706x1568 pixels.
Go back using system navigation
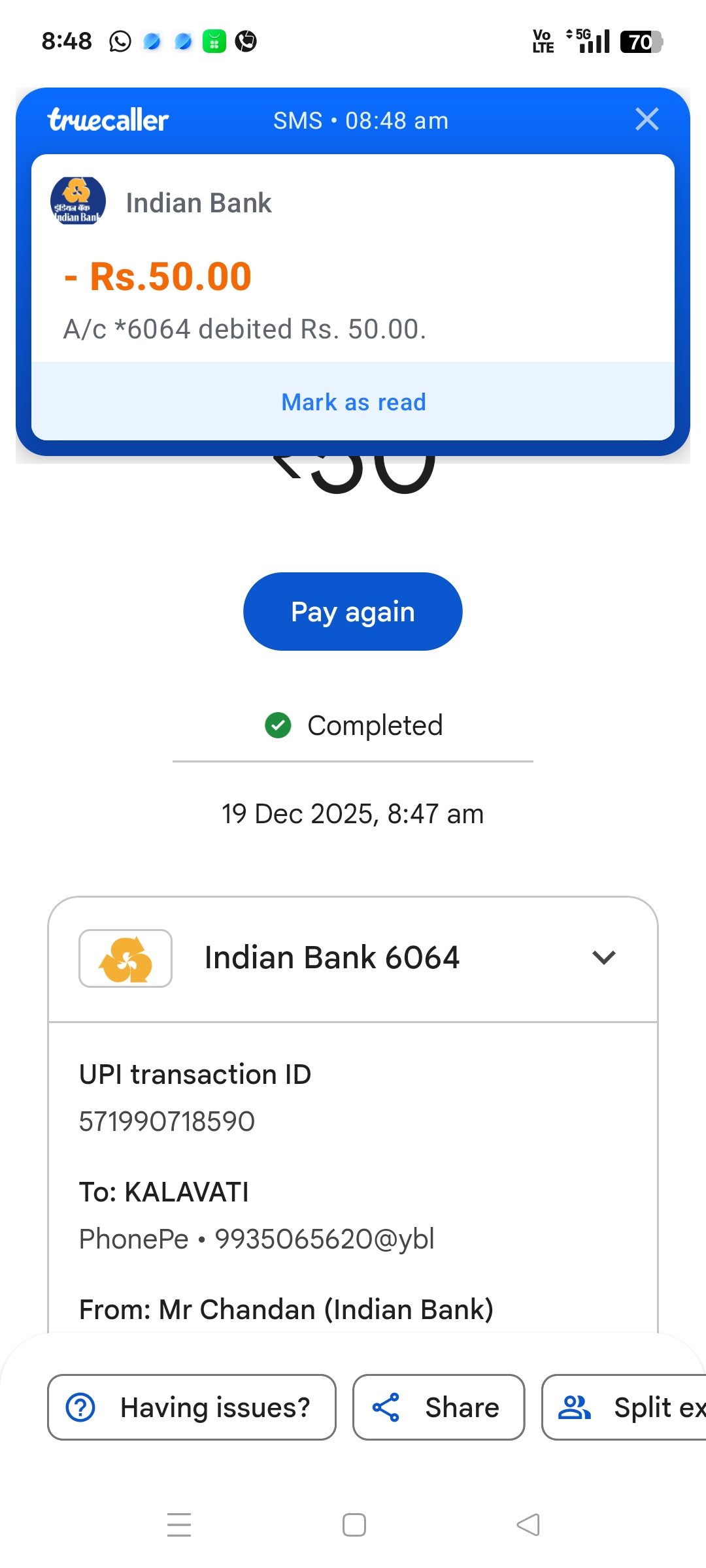pyautogui.click(x=528, y=1525)
